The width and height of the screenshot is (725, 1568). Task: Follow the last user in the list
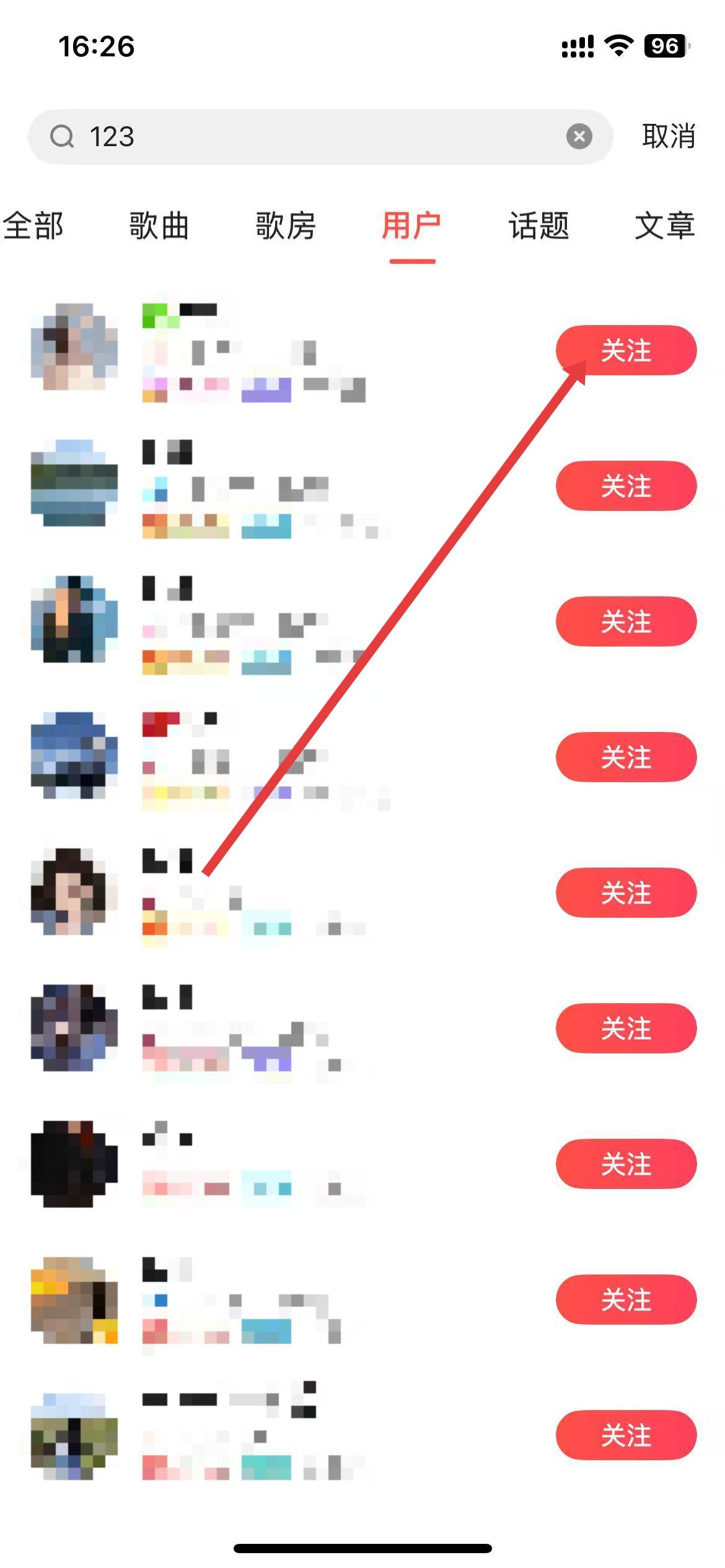click(626, 1435)
